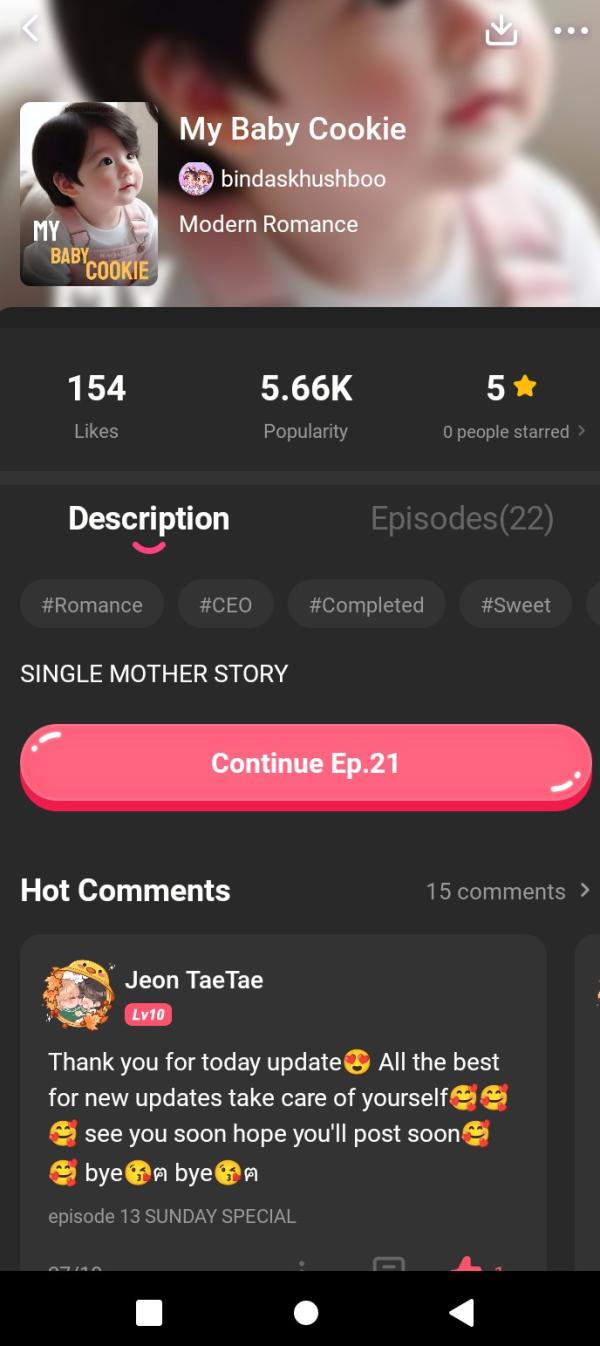Choose the #Sweet tag chip
Image resolution: width=600 pixels, height=1346 pixels.
point(515,605)
